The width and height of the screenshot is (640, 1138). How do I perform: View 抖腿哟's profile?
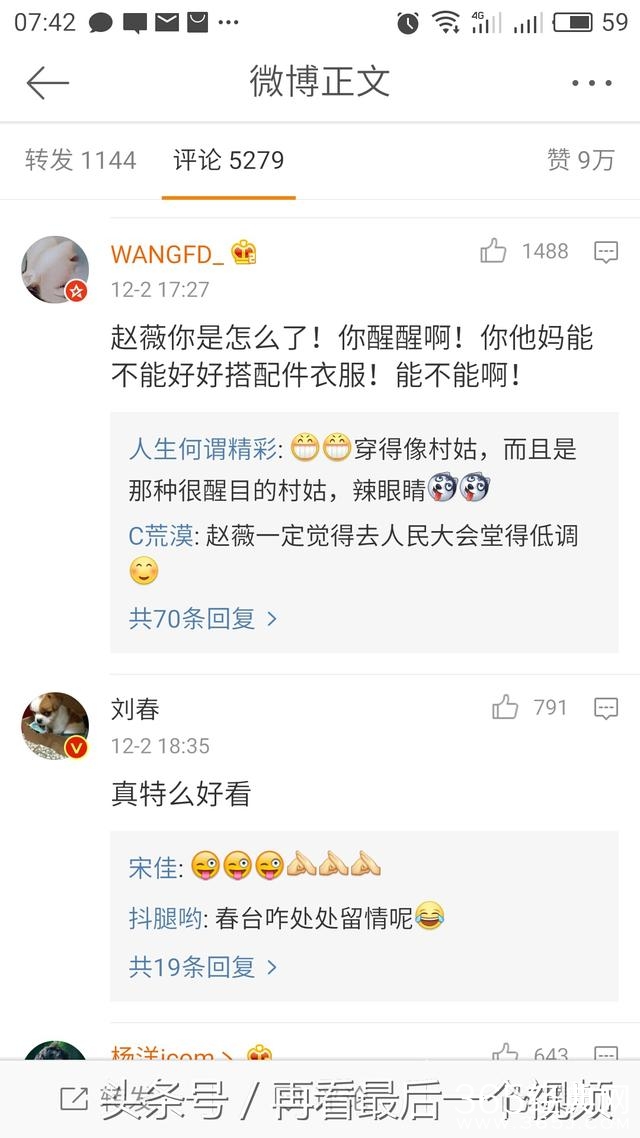point(167,917)
